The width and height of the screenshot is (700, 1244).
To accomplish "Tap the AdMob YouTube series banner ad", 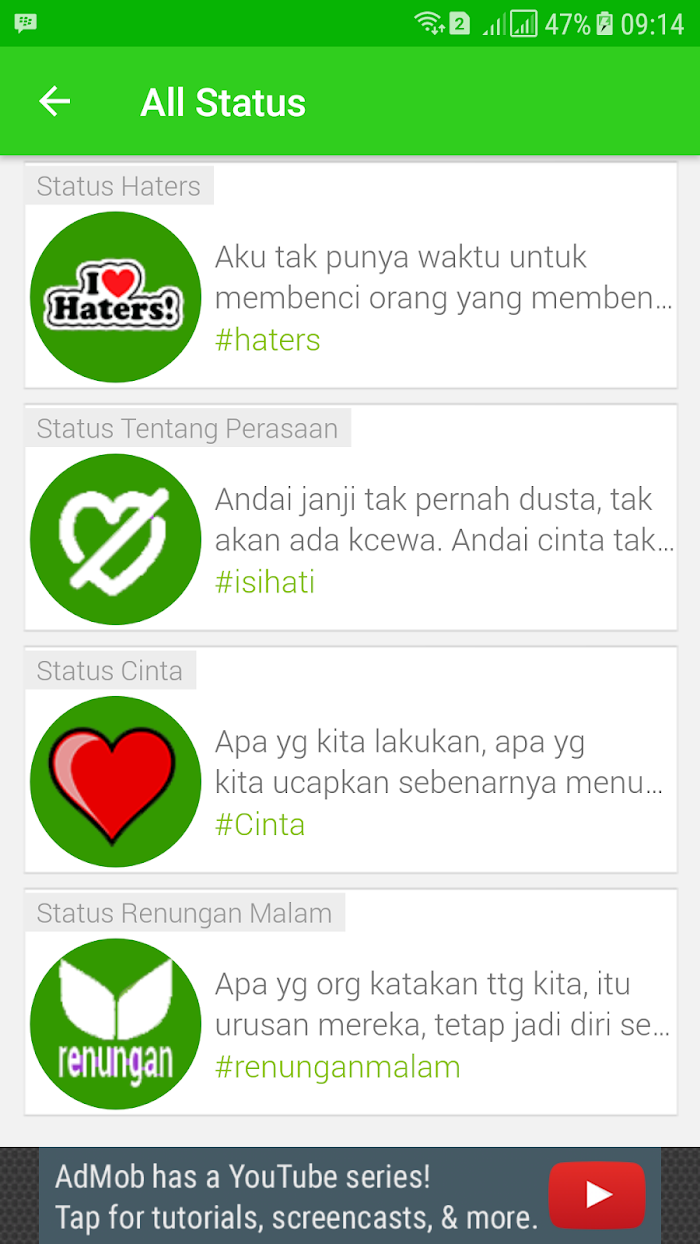I will 350,1196.
